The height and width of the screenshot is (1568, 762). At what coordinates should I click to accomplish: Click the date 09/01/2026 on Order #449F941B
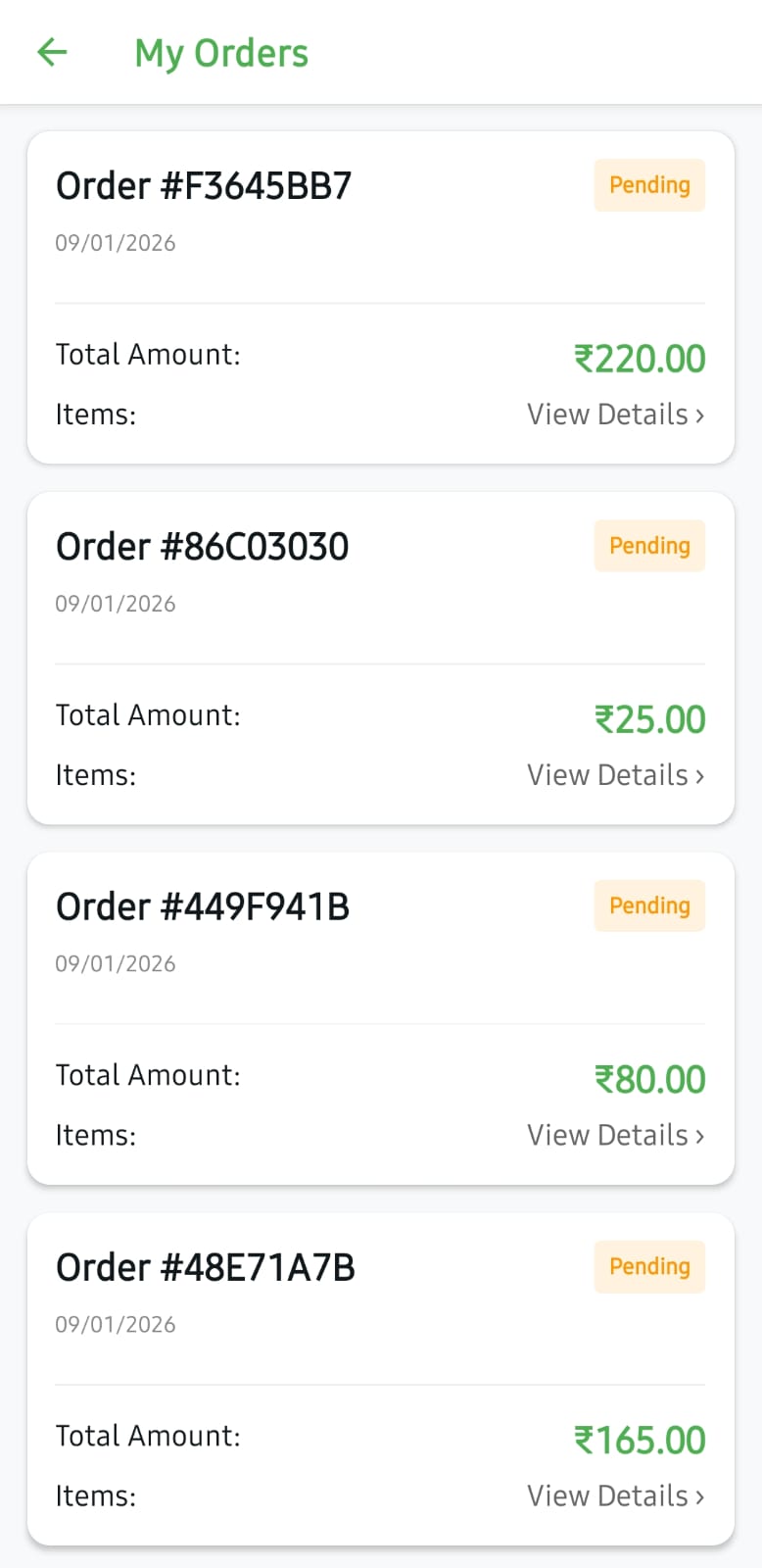[116, 963]
